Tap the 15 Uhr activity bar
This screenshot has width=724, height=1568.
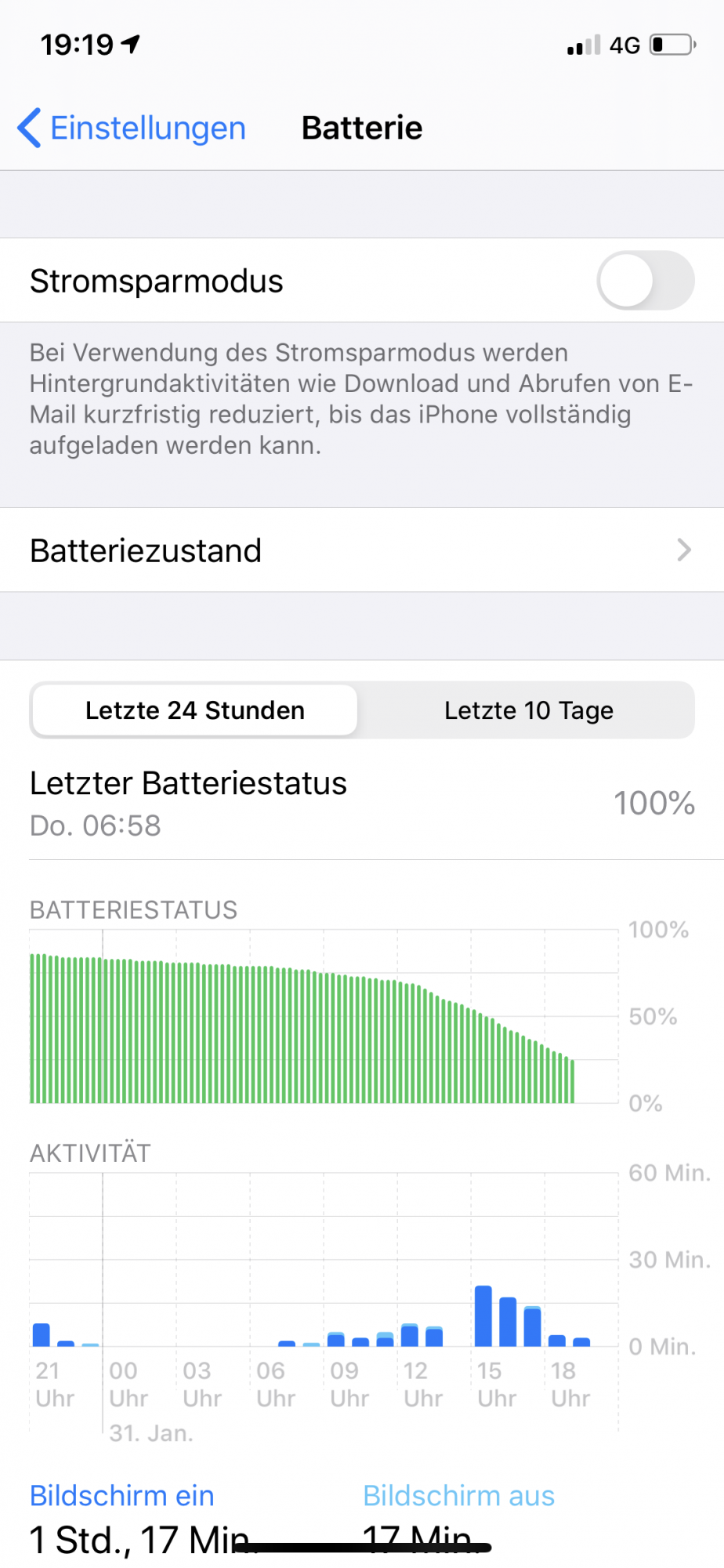483,1317
